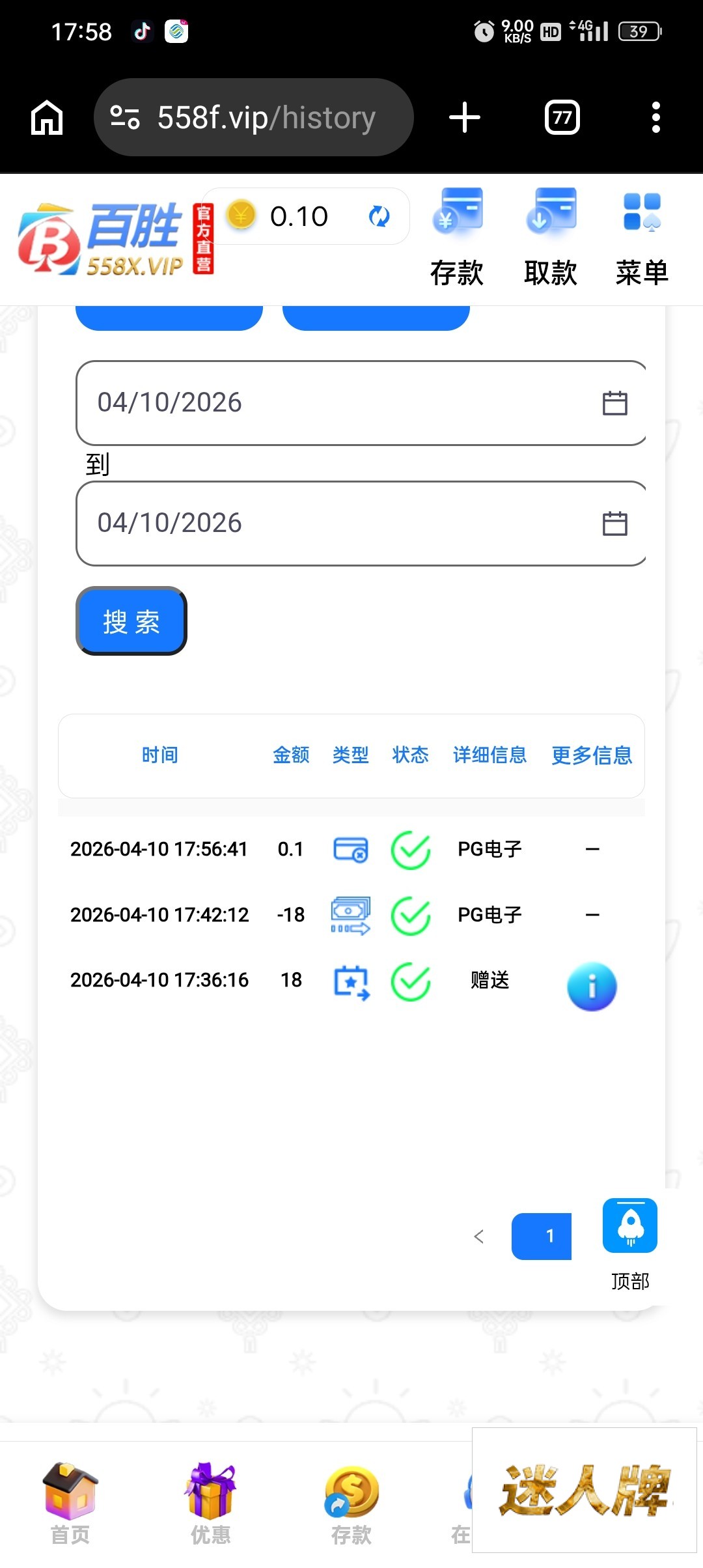Open the 迷人牌 floating banner
This screenshot has width=703, height=1568.
tap(585, 1490)
